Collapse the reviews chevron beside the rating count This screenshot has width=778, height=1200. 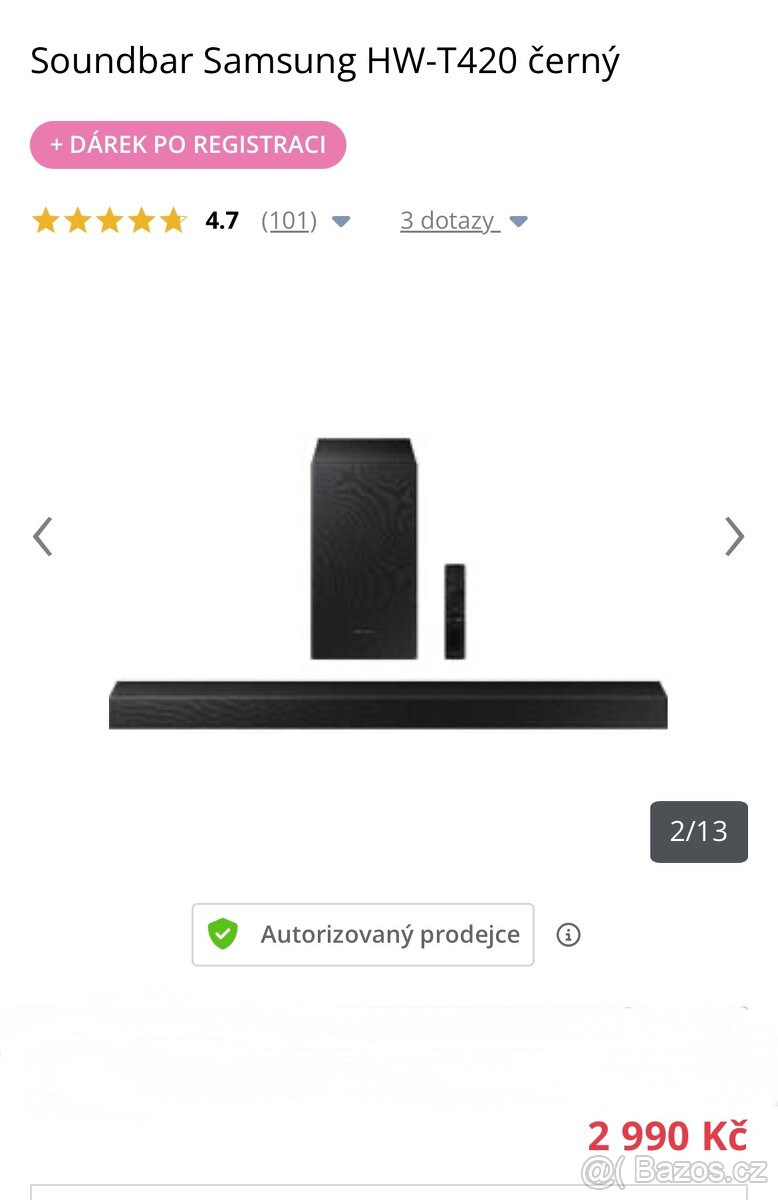(x=341, y=221)
